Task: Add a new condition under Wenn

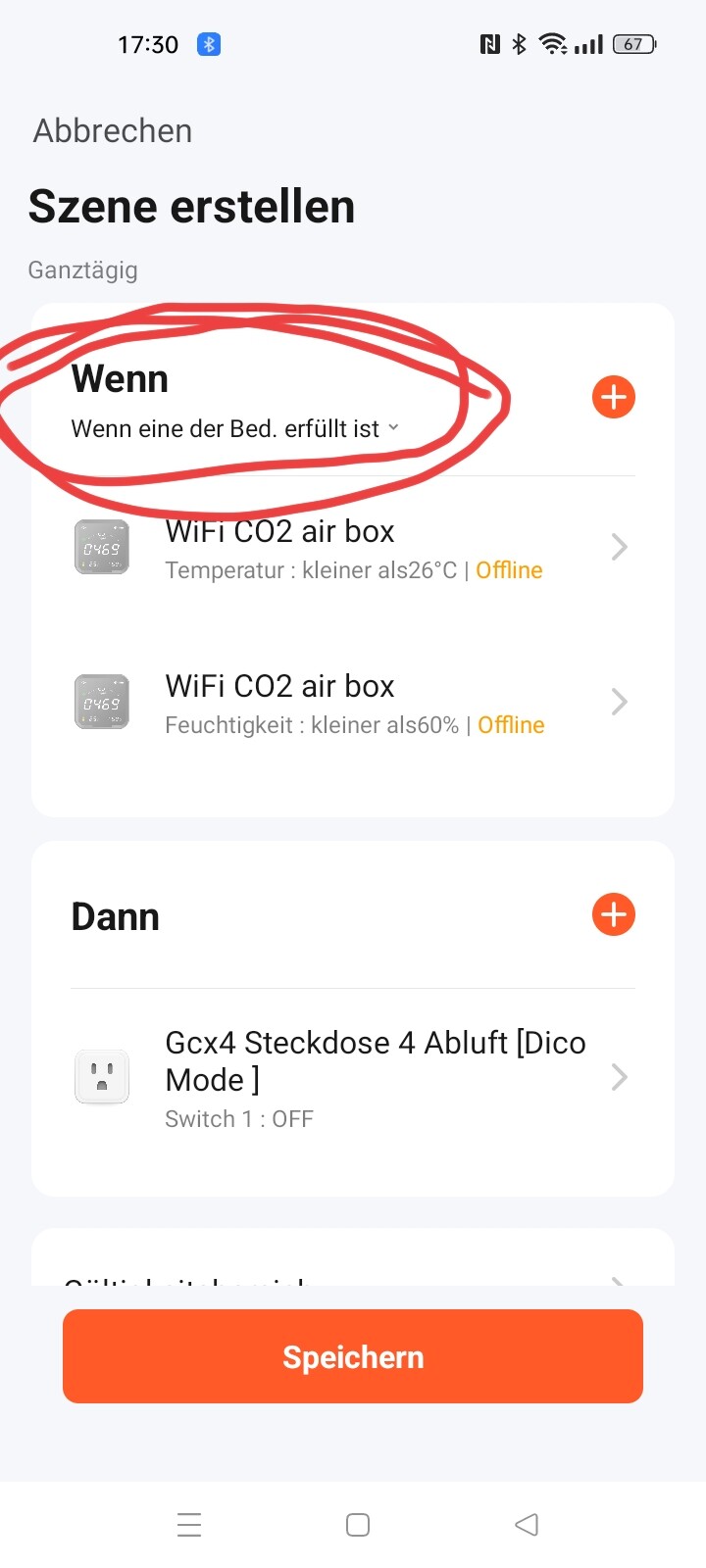Action: (x=614, y=397)
